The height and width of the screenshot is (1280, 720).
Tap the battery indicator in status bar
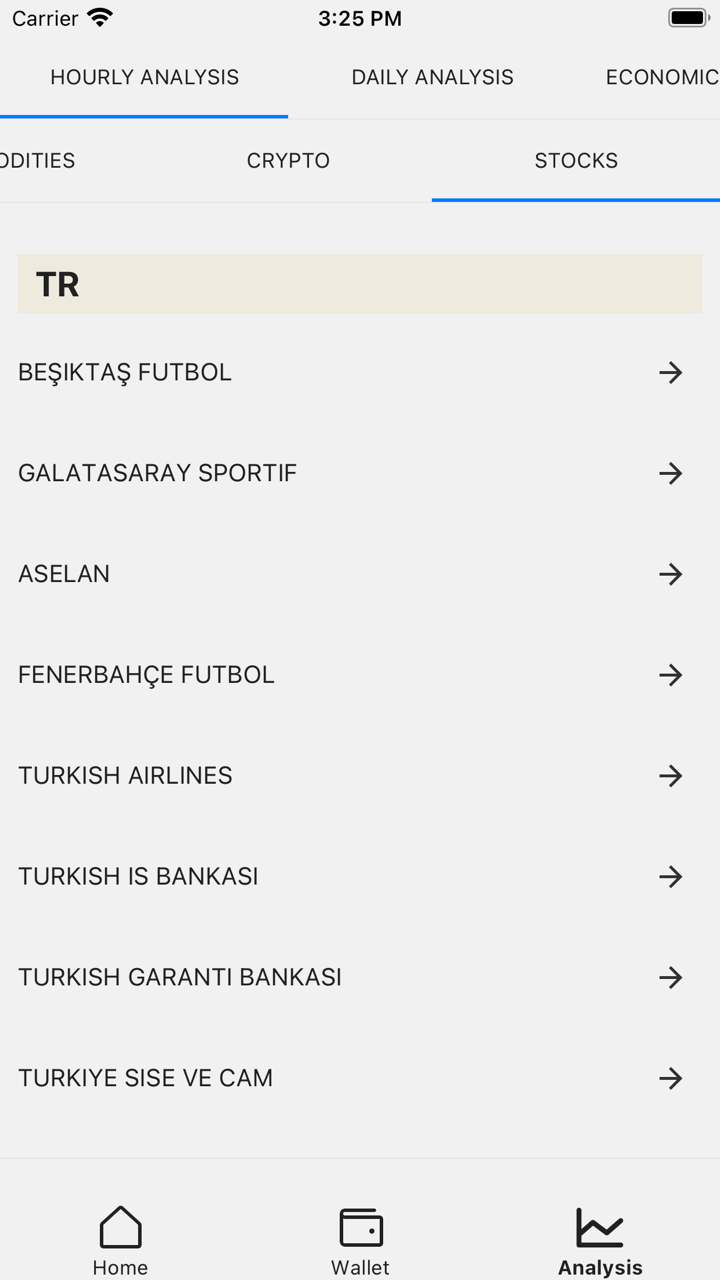coord(687,17)
